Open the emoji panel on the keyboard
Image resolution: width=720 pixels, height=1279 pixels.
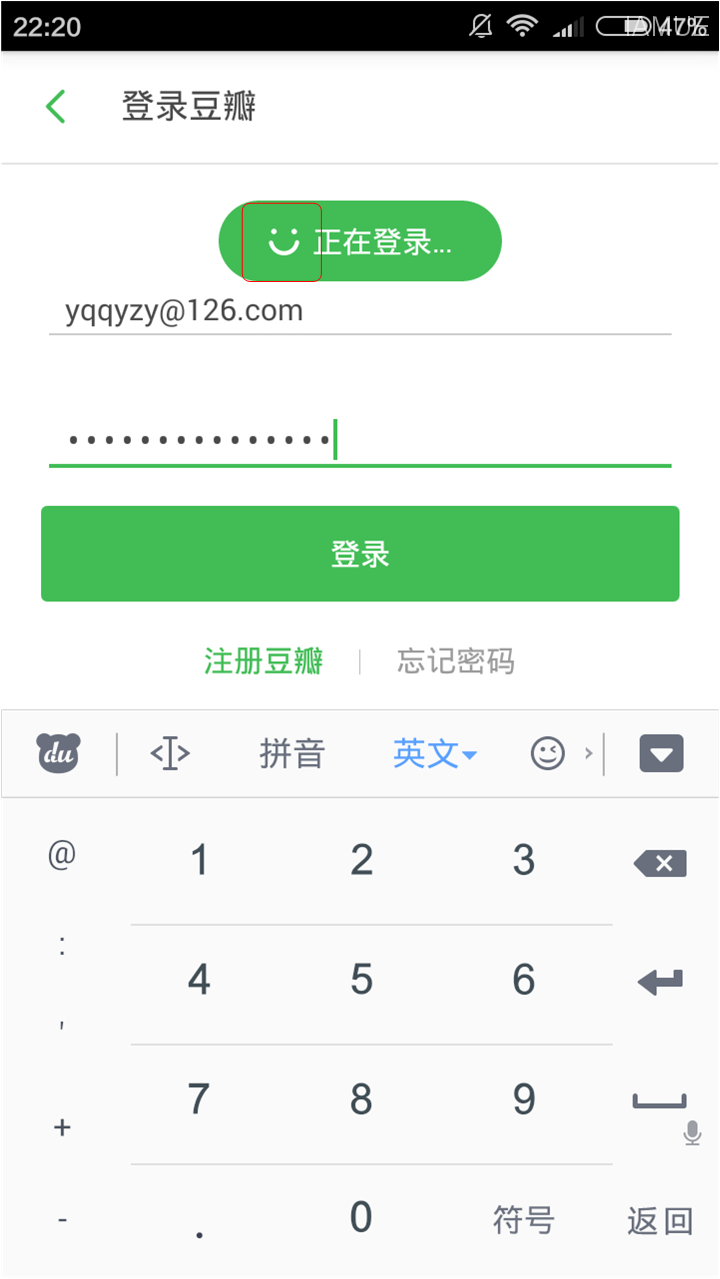(x=548, y=753)
